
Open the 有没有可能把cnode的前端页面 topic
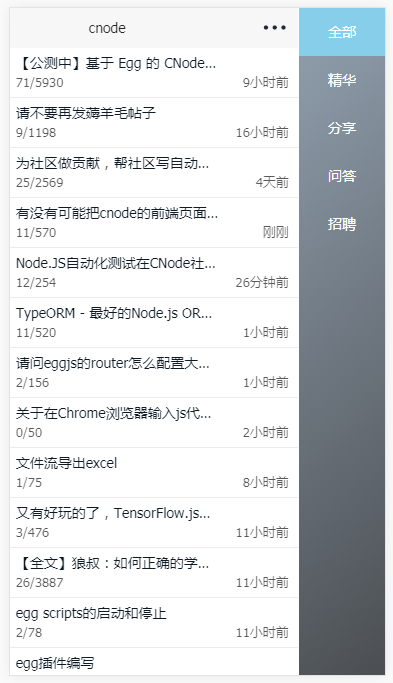coord(154,223)
